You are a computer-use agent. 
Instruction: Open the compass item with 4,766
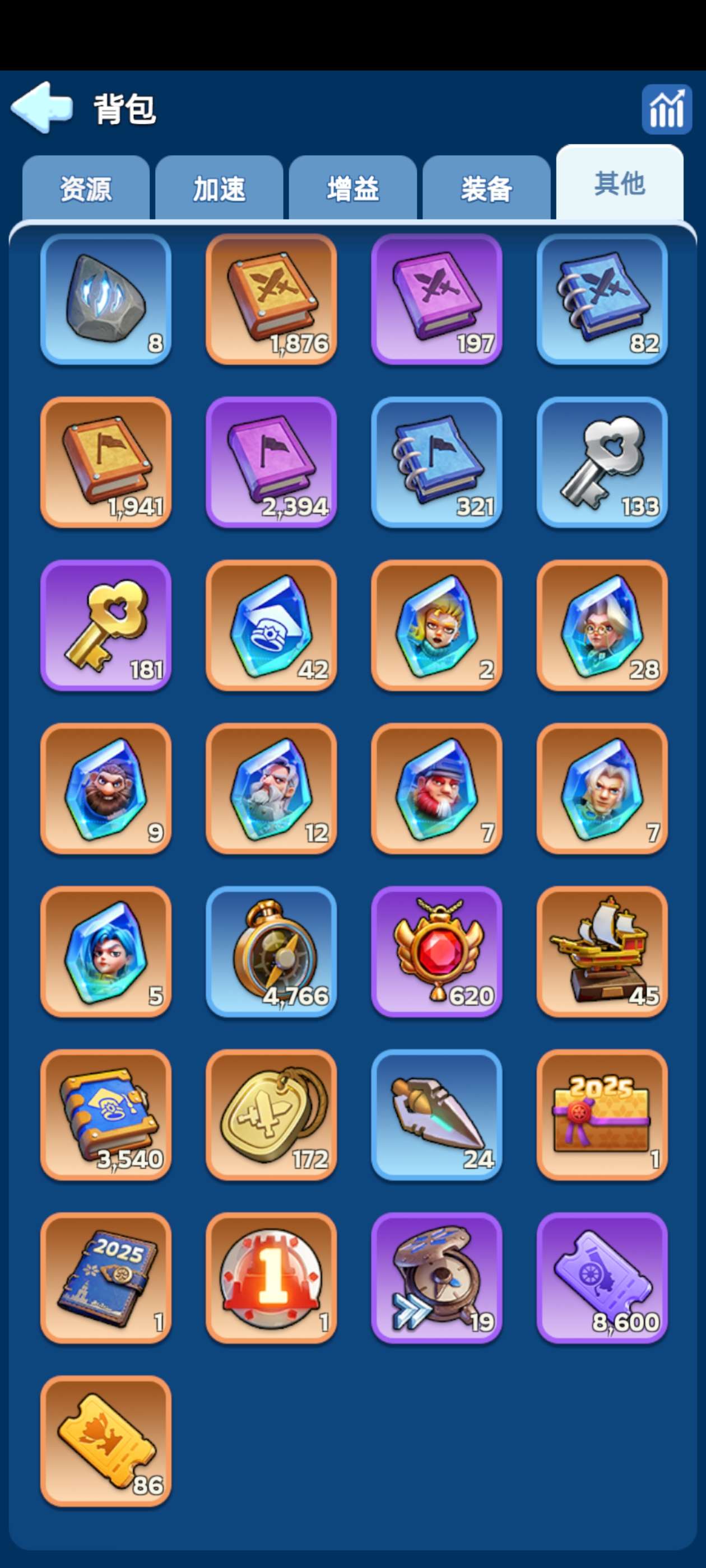click(x=271, y=951)
